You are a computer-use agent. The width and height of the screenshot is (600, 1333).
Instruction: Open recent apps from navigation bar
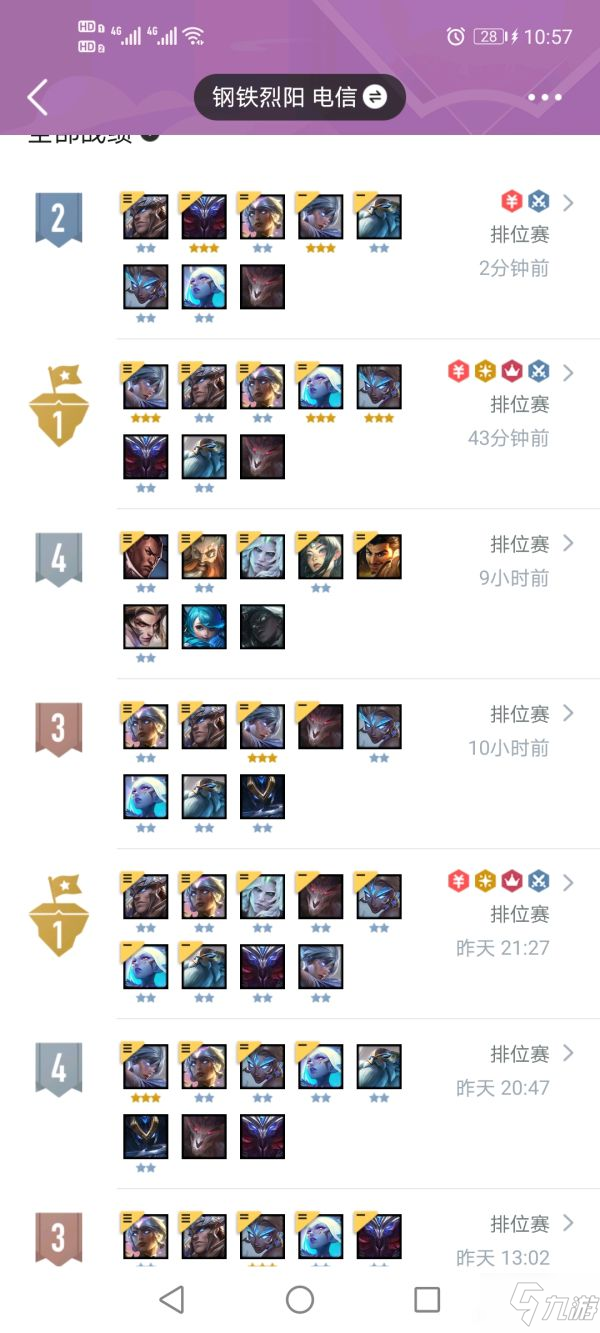point(427,1299)
